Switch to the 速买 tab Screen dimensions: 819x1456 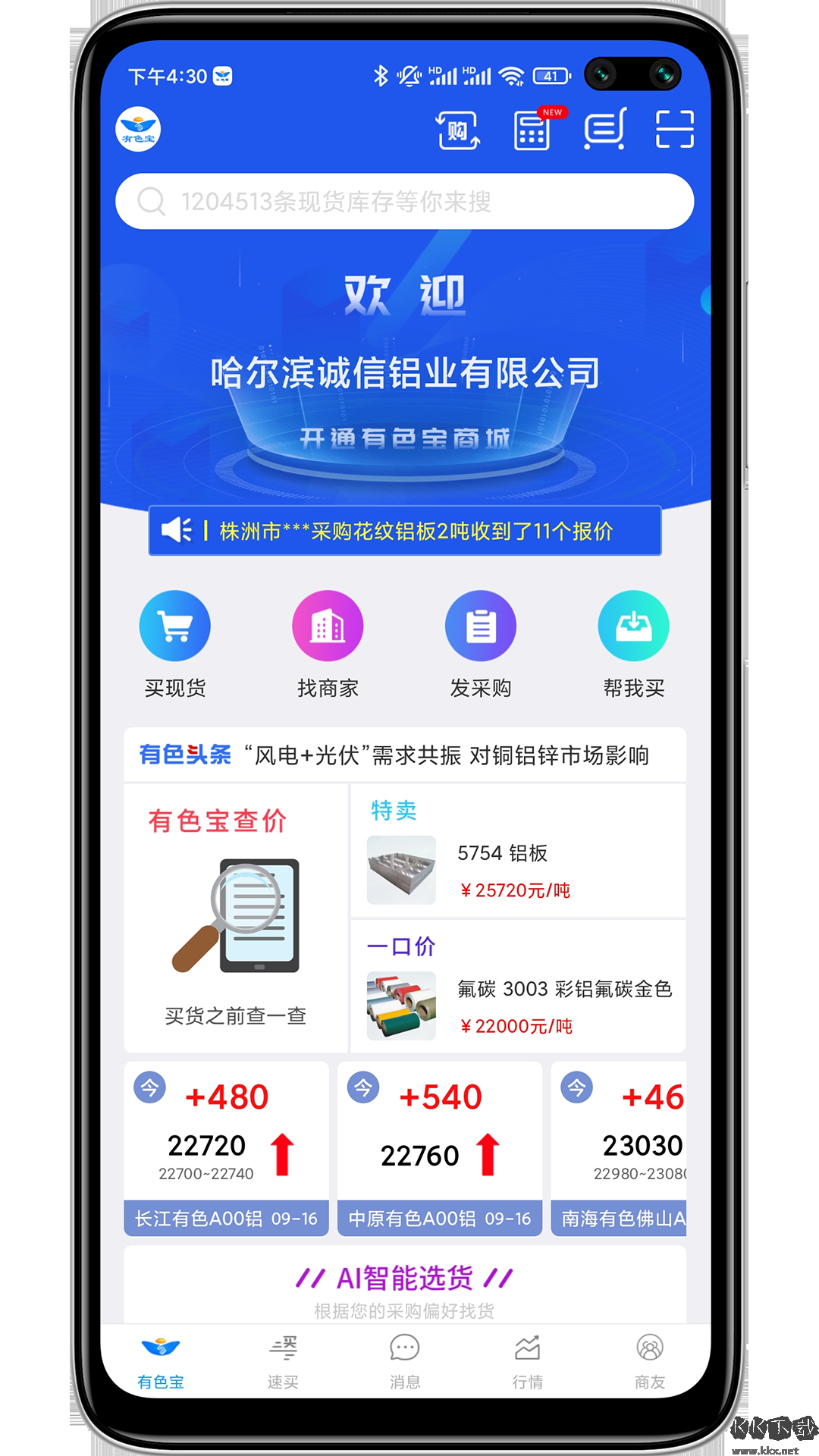tap(283, 1361)
